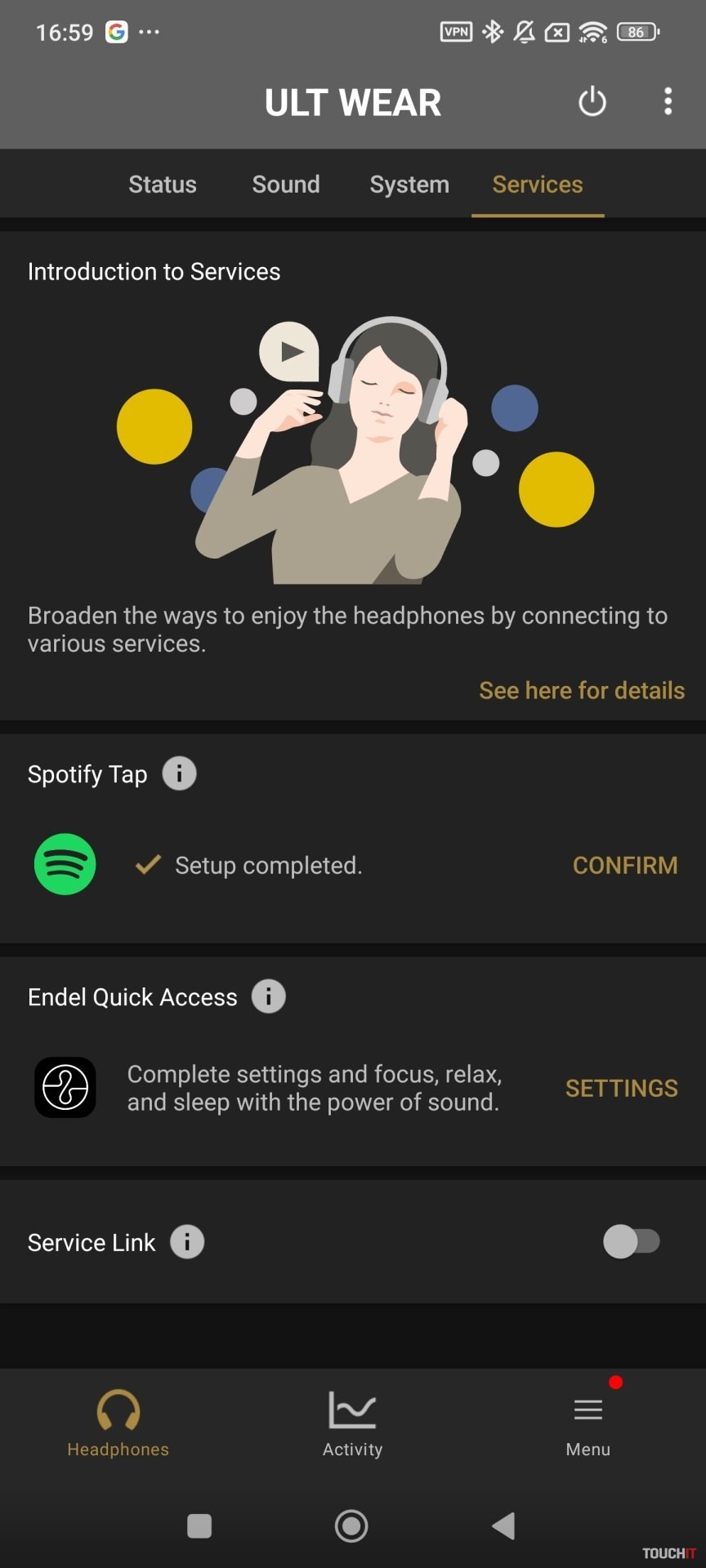This screenshot has height=1568, width=706.
Task: Select the Services tab
Action: click(x=538, y=185)
